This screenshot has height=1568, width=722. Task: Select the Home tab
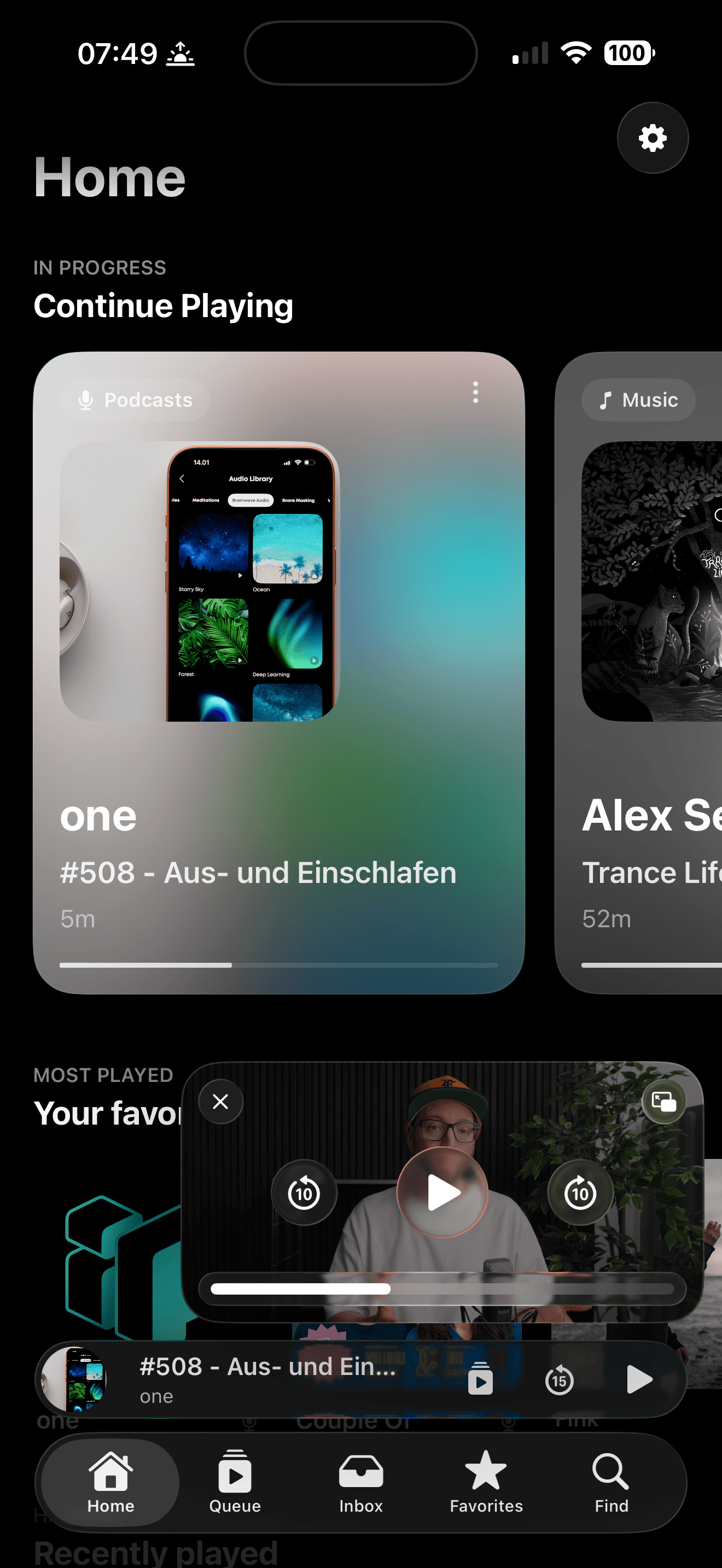coord(110,1482)
